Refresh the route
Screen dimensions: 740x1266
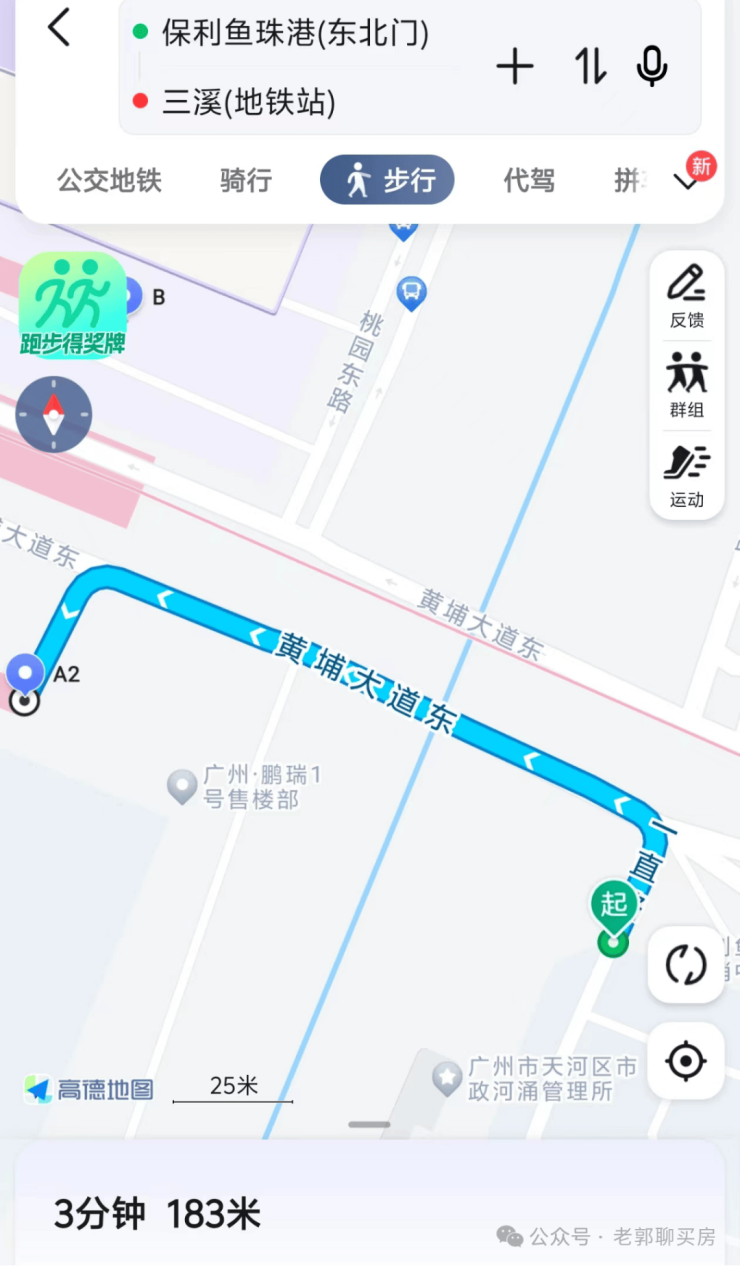(x=686, y=965)
